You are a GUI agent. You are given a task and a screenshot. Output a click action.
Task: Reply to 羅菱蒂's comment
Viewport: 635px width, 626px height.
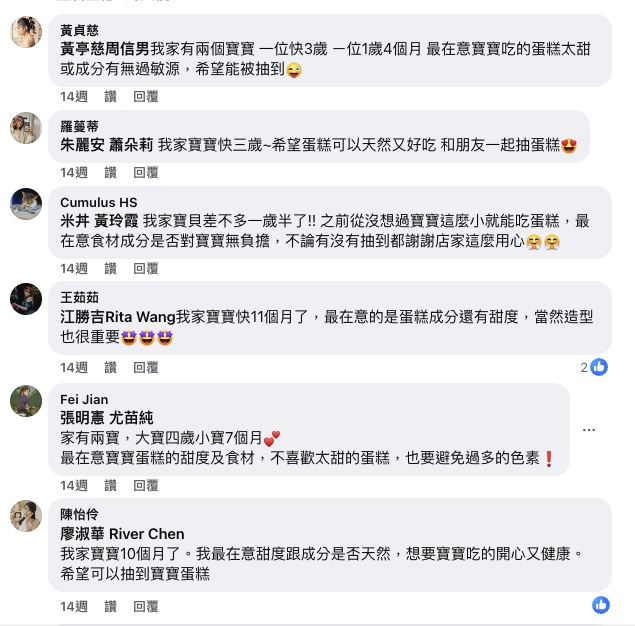coord(146,173)
